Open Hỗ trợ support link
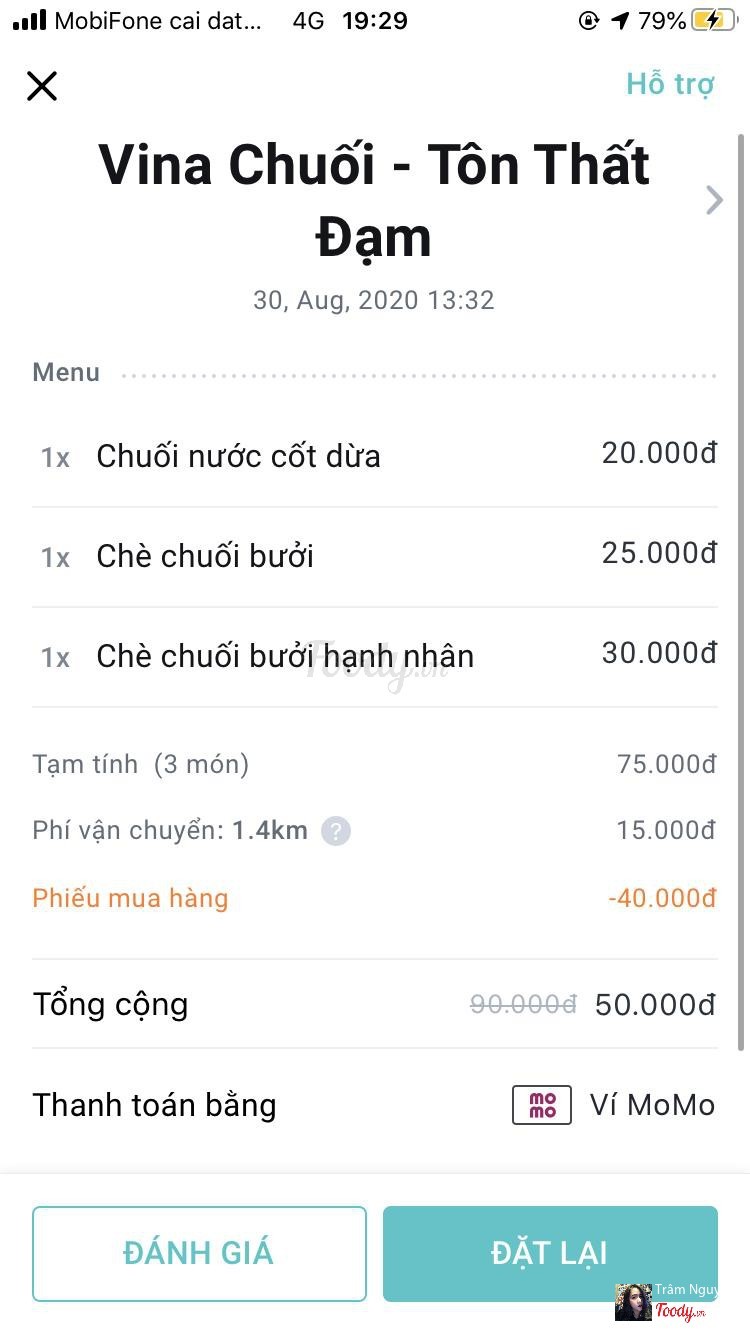This screenshot has width=750, height=1334. (x=670, y=85)
